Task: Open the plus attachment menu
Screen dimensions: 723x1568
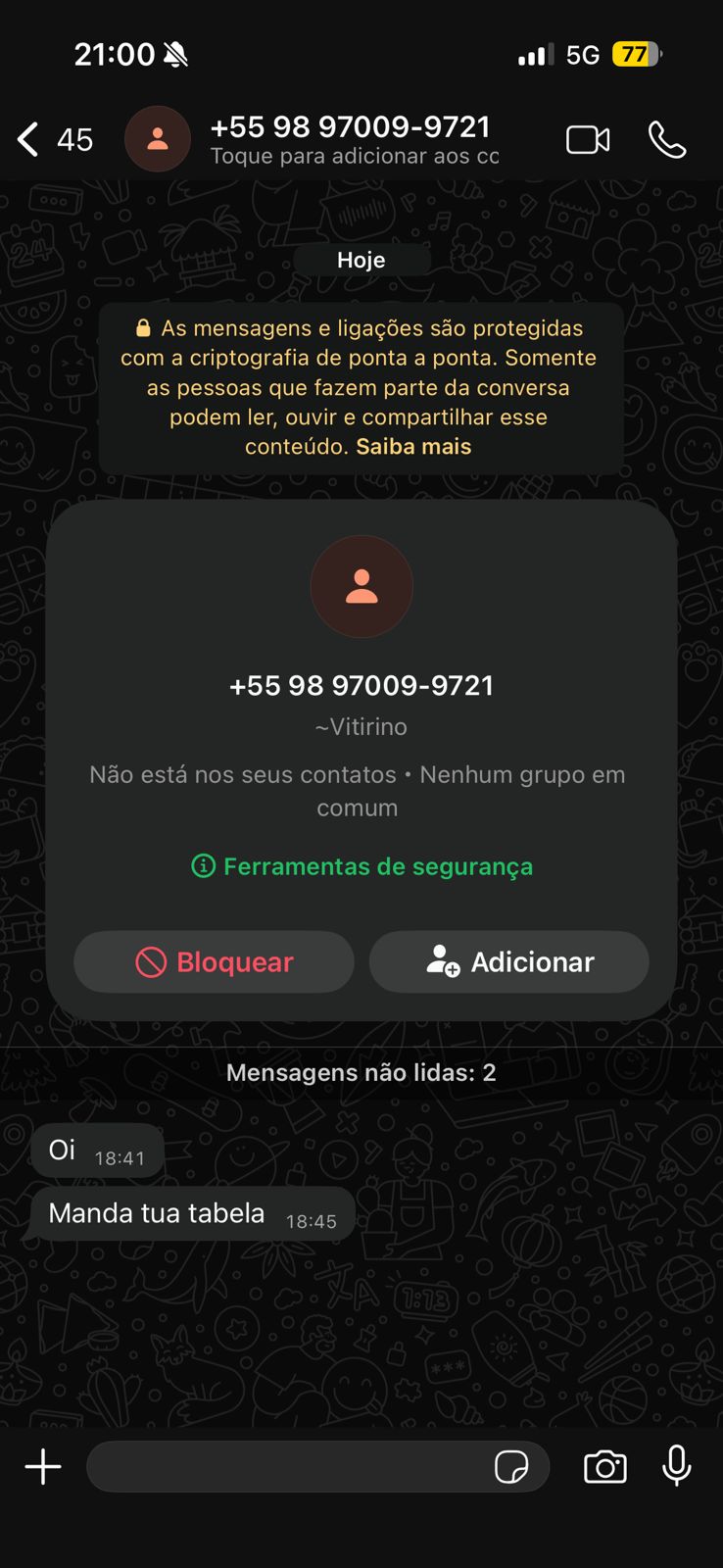Action: point(43,1467)
